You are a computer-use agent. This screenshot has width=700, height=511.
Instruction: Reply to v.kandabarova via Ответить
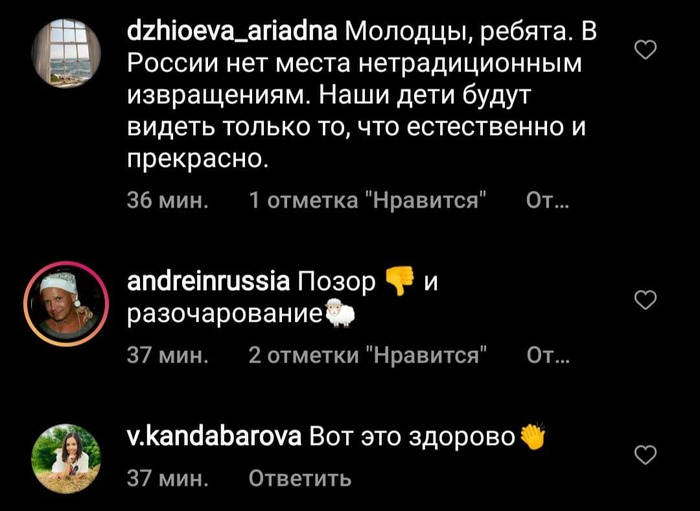pos(299,479)
